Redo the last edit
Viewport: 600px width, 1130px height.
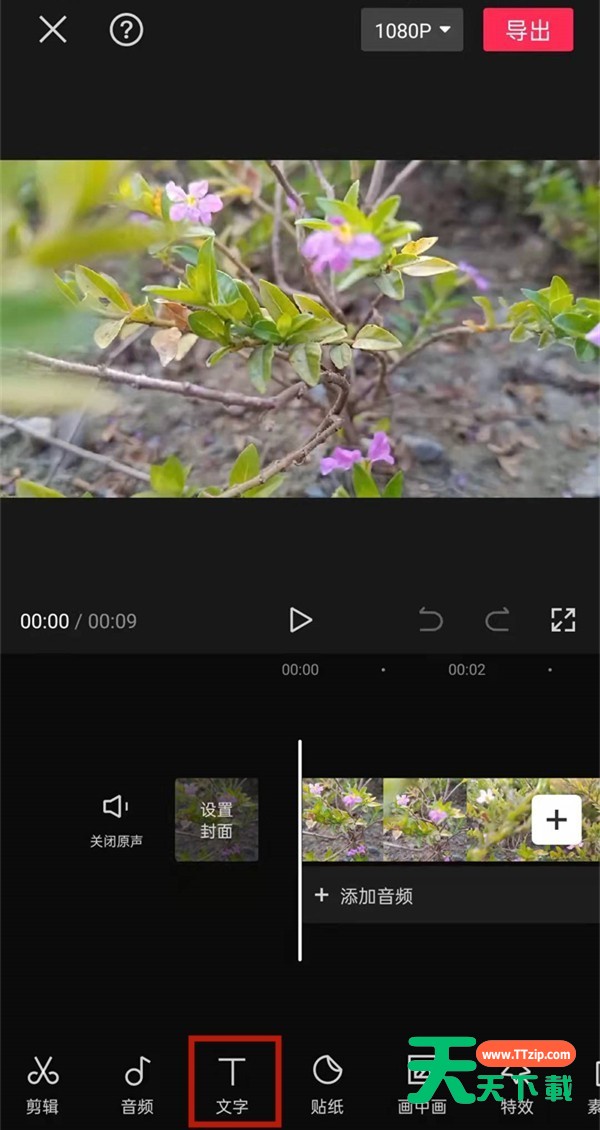click(x=497, y=621)
